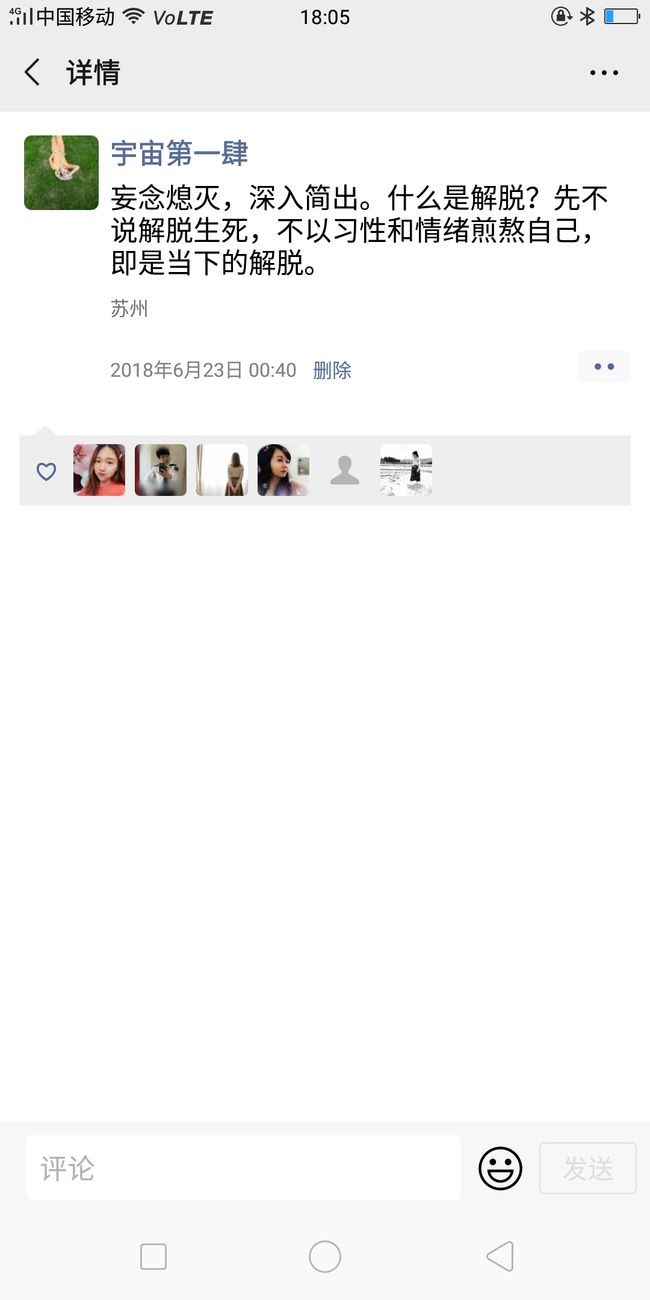Open the liker with the red-background avatar
The width and height of the screenshot is (650, 1300).
[100, 470]
